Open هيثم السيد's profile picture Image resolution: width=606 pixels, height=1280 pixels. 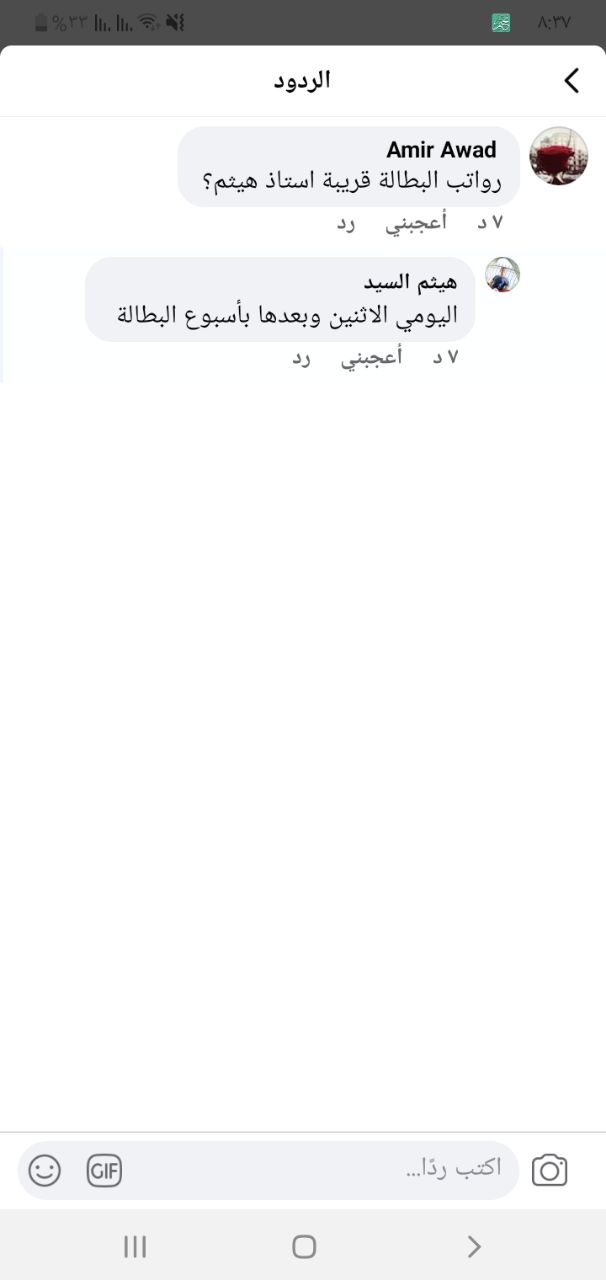(x=503, y=274)
